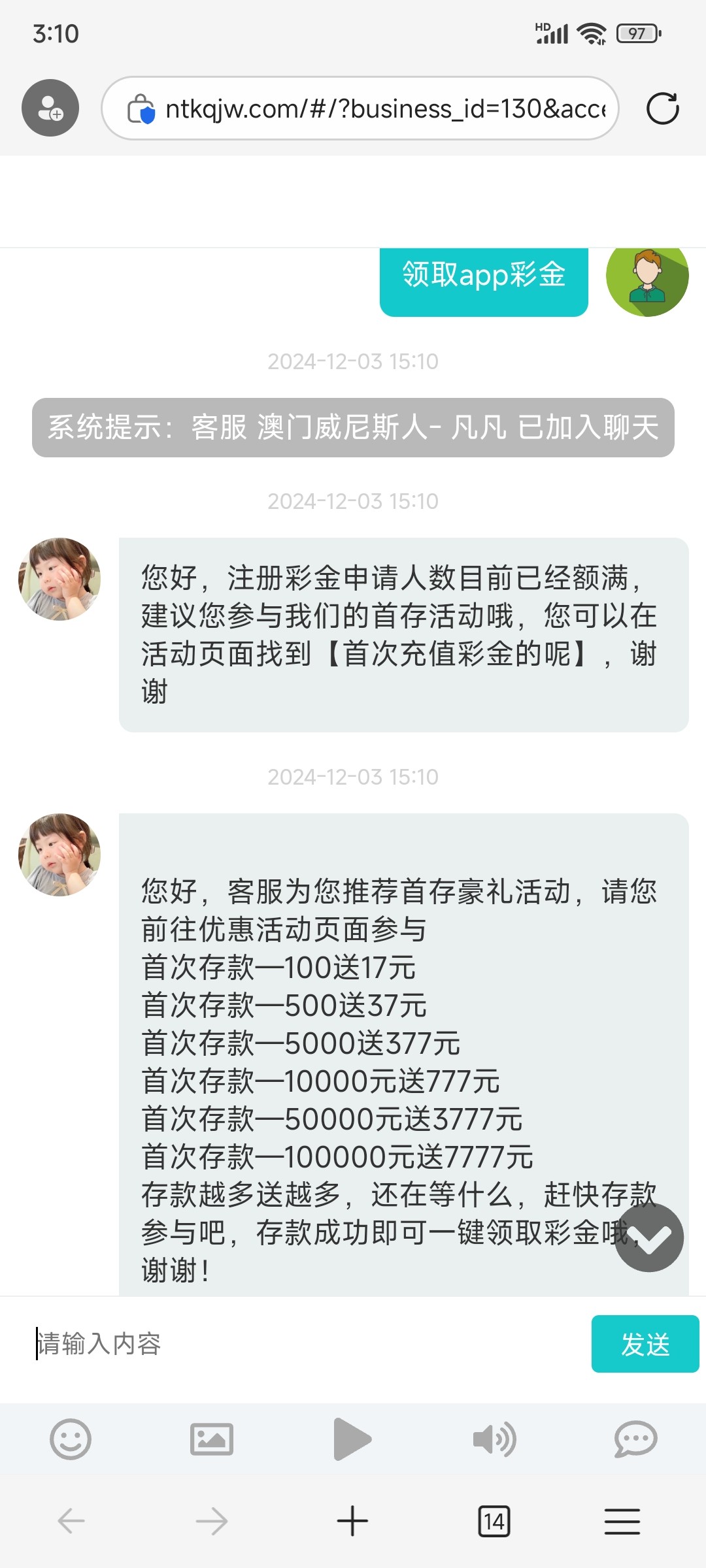Viewport: 706px width, 1568px height.
Task: Open the emoji picker
Action: tap(71, 1439)
